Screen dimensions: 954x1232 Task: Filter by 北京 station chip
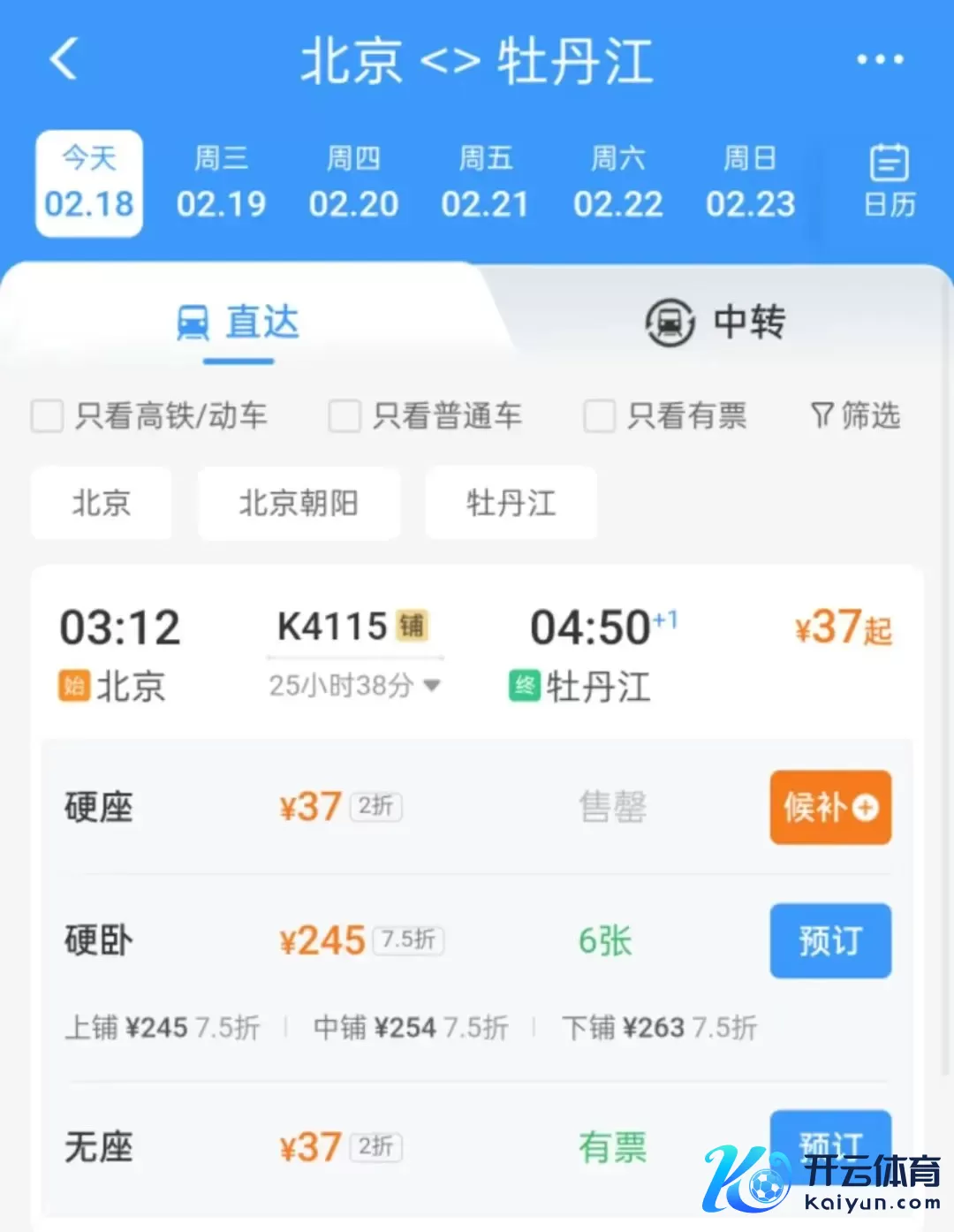pyautogui.click(x=101, y=503)
